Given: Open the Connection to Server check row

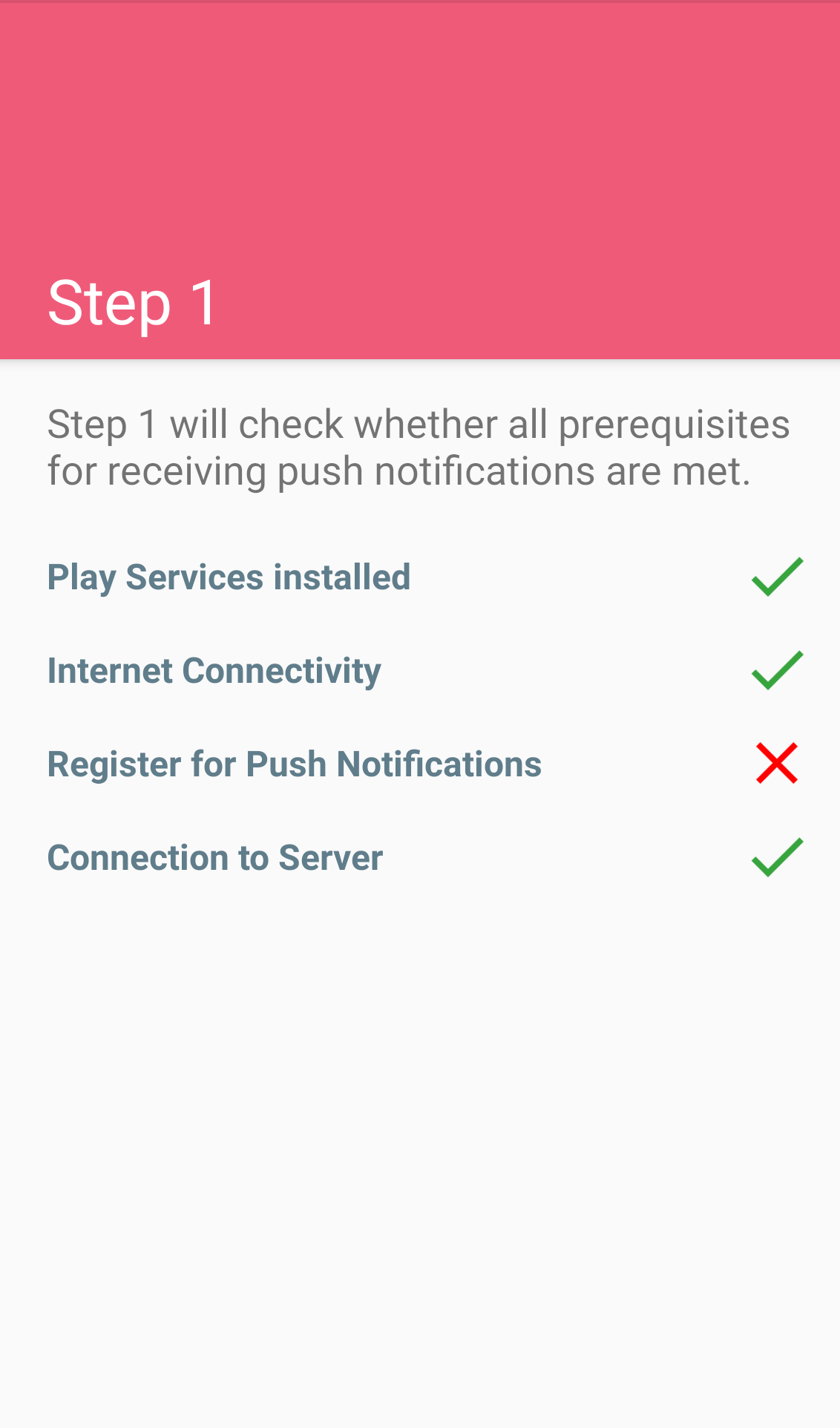Looking at the screenshot, I should point(420,857).
